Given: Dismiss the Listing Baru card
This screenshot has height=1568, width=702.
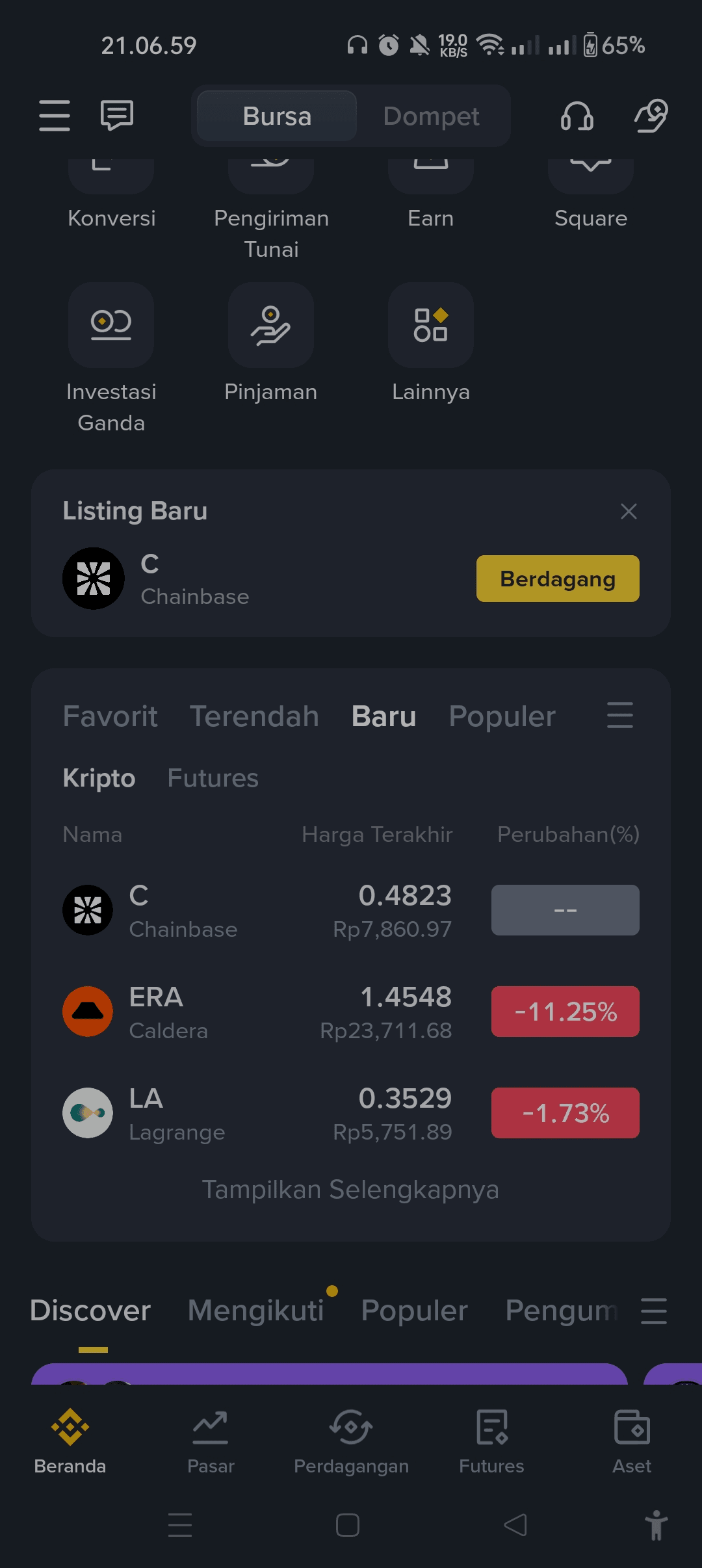Looking at the screenshot, I should 628,512.
